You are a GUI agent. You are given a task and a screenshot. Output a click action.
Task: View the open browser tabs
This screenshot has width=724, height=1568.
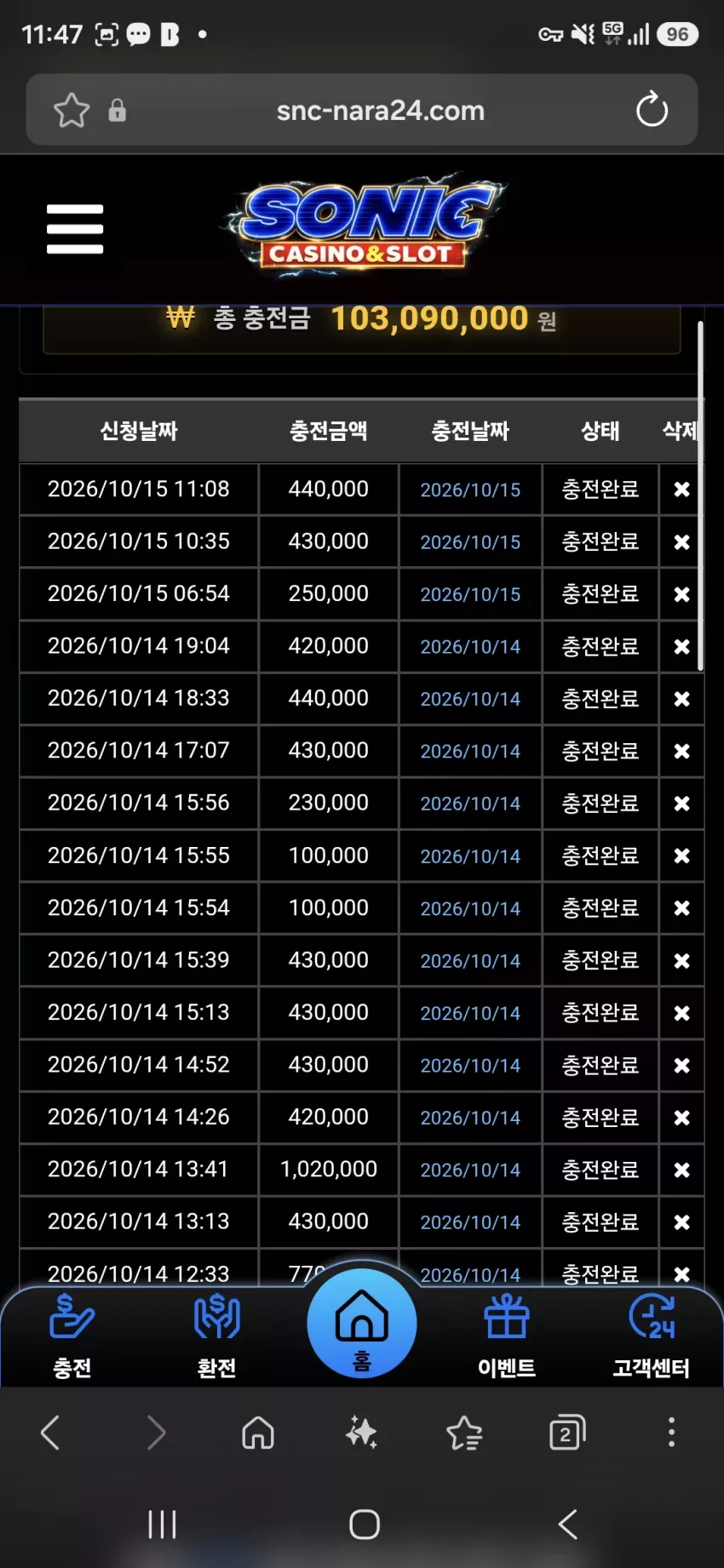(567, 1433)
